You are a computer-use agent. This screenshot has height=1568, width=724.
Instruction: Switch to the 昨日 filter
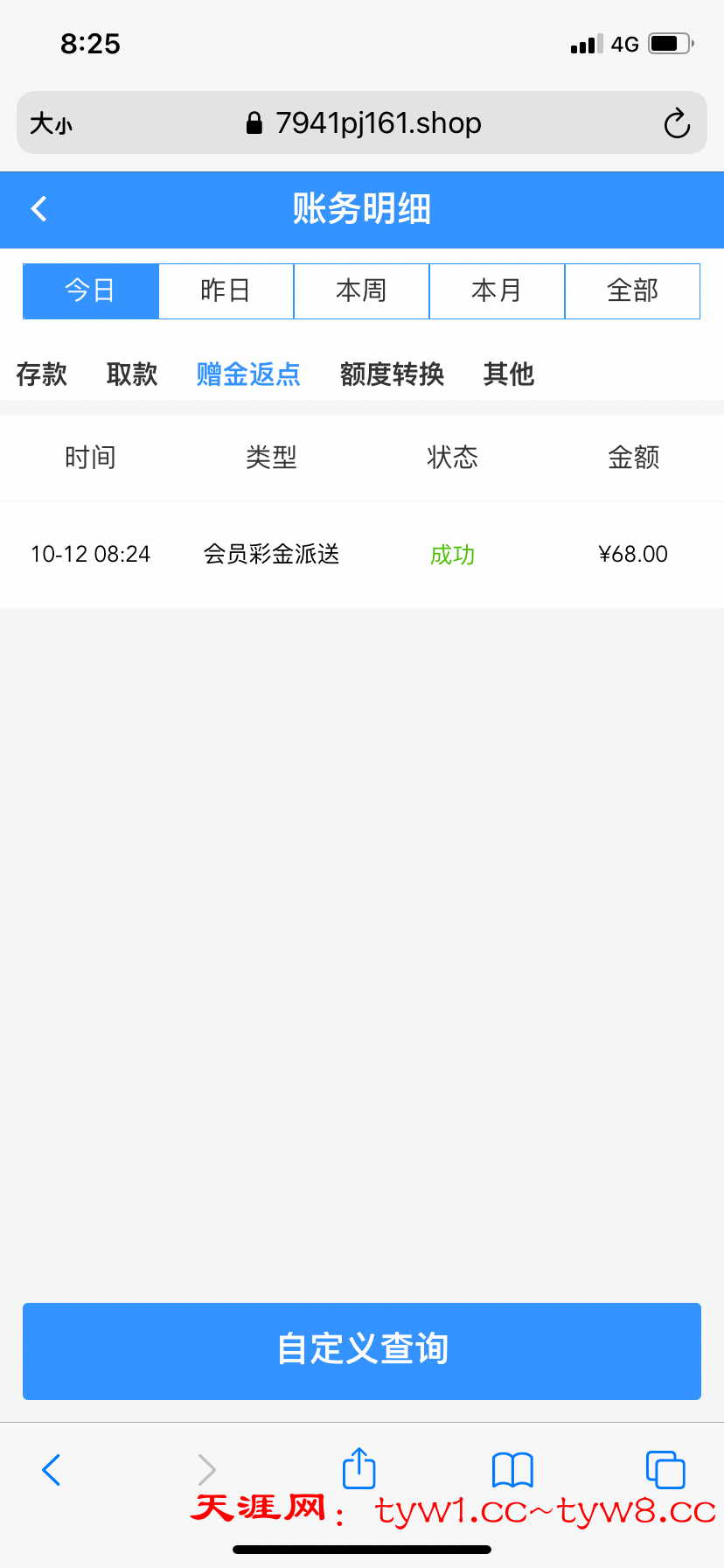[x=226, y=290]
